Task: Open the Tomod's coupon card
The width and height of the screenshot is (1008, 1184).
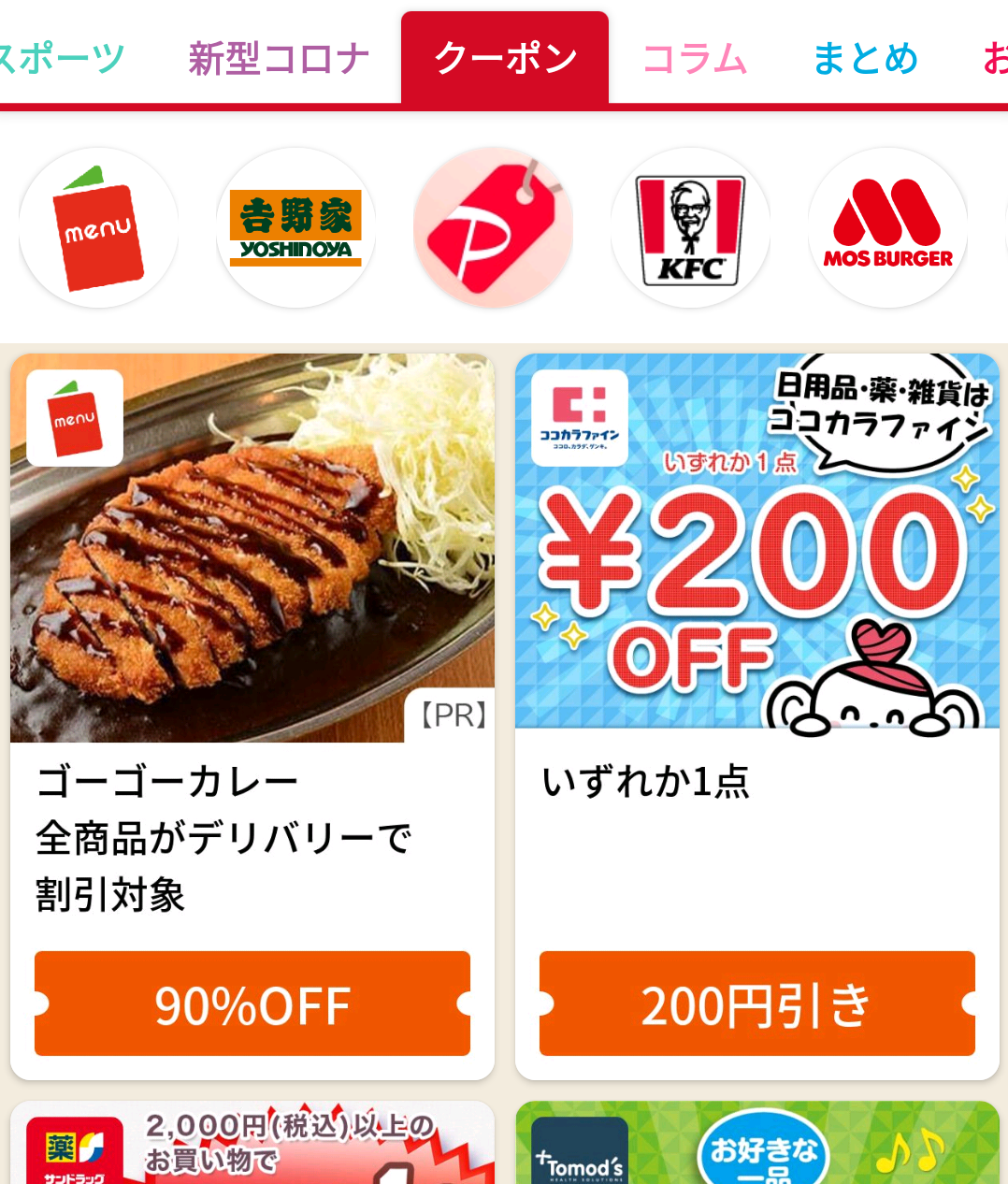Action: 757,1146
